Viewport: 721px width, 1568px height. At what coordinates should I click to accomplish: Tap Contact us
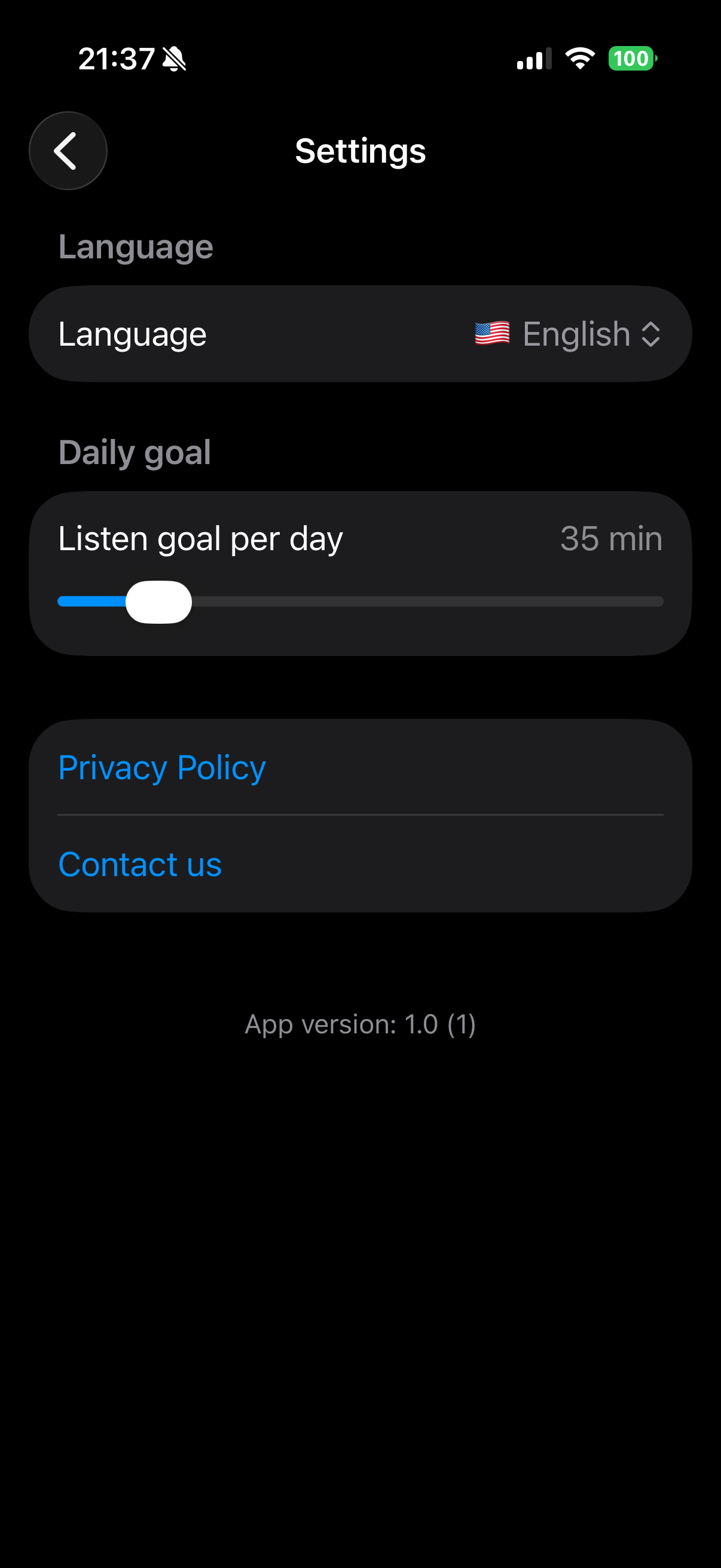tap(139, 864)
